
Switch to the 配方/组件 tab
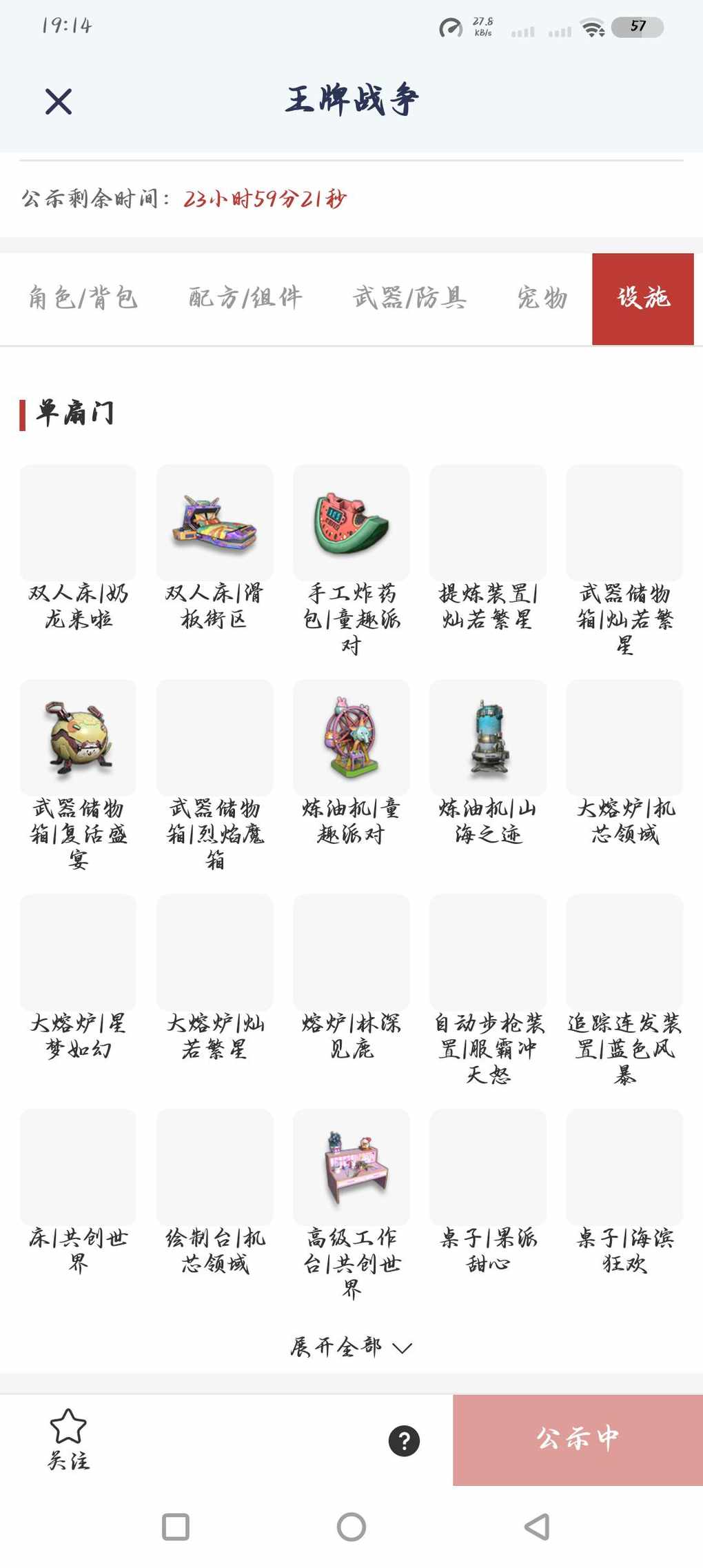(245, 298)
